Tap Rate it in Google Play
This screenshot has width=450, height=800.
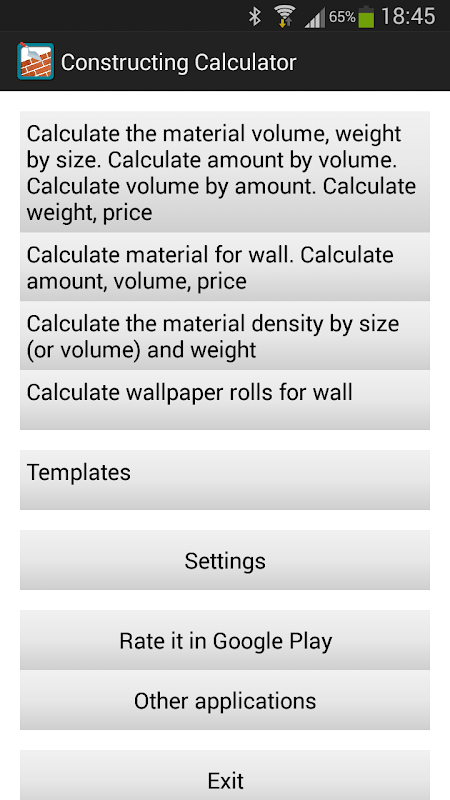point(225,640)
